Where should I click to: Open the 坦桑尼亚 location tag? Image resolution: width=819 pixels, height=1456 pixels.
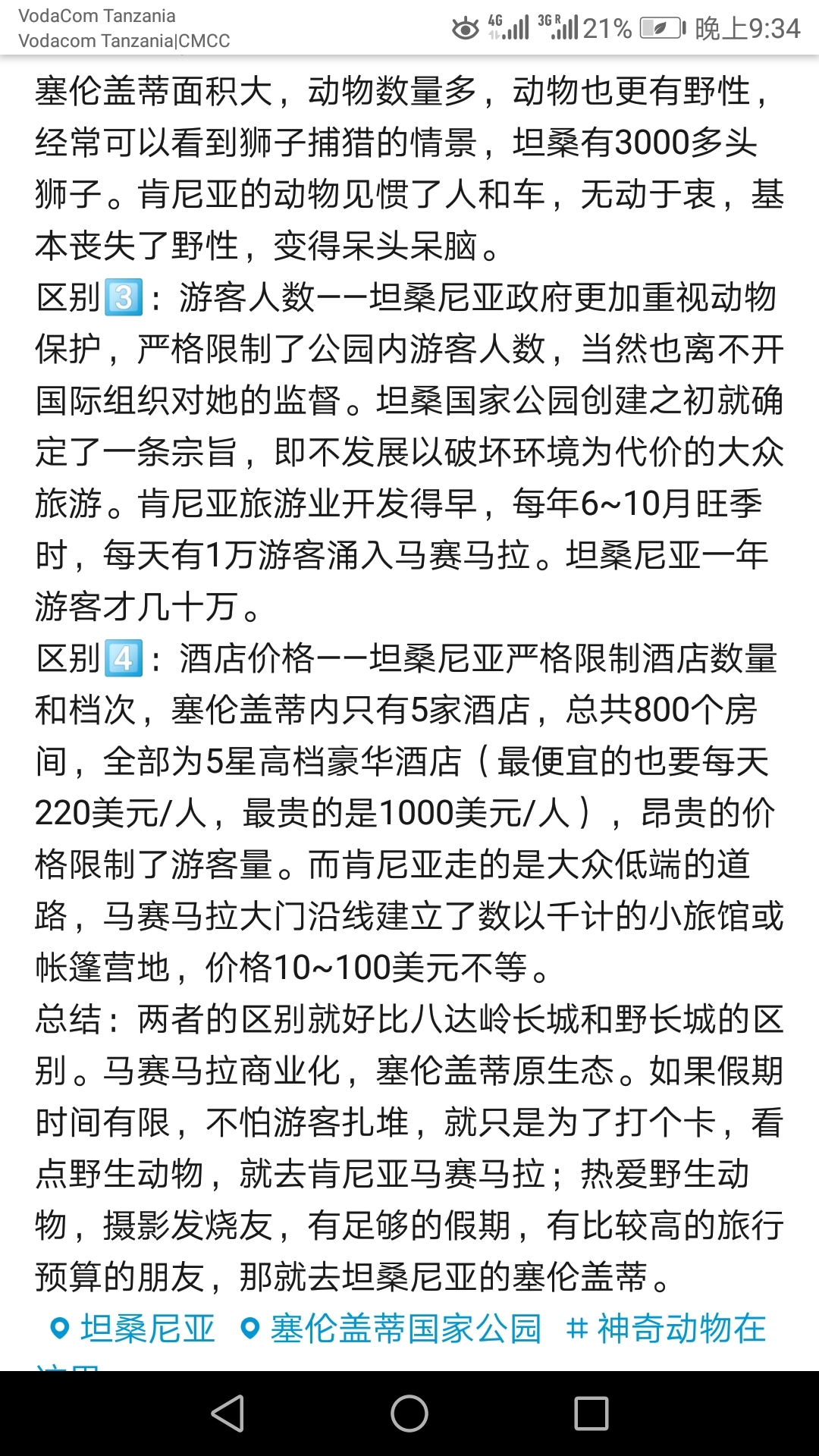pos(133,1329)
